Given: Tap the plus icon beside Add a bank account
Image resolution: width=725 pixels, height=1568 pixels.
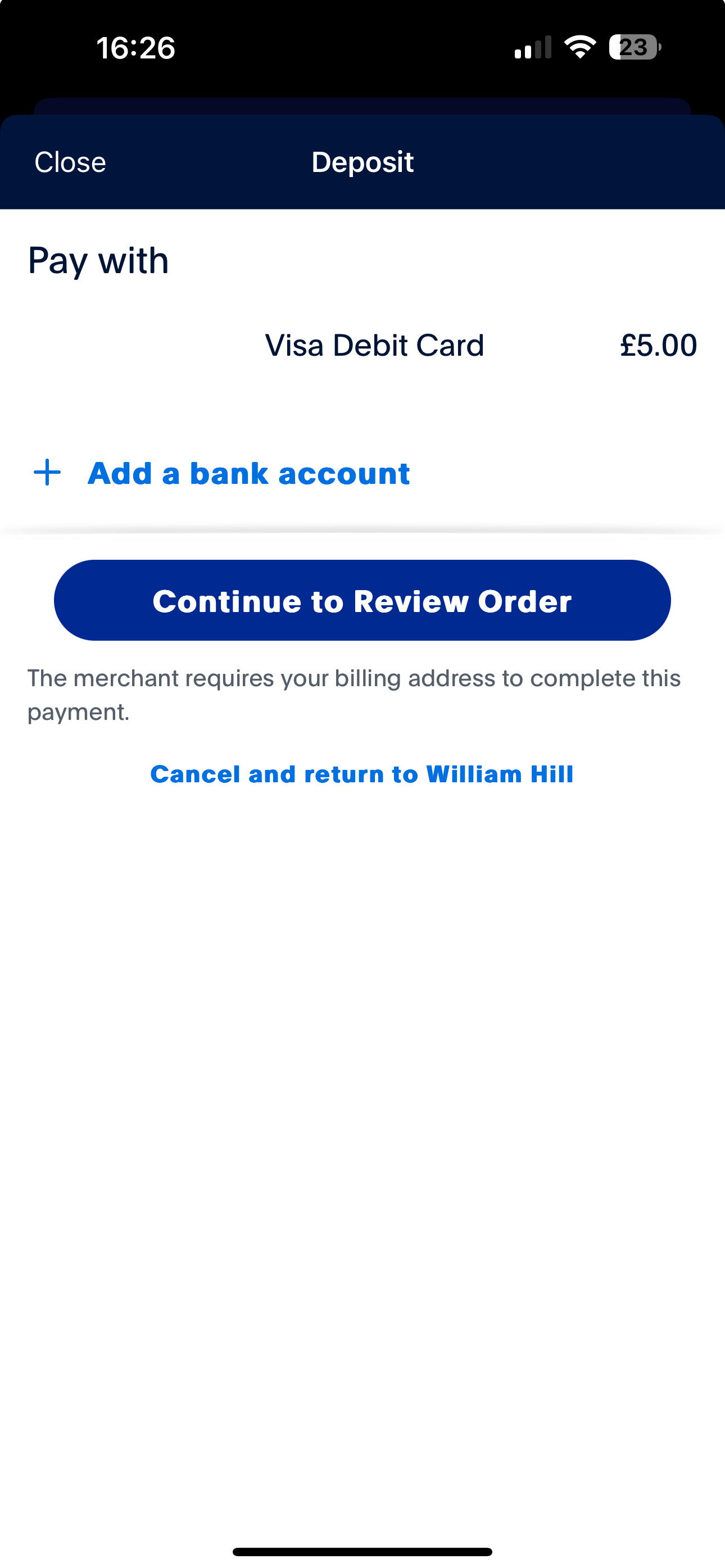Looking at the screenshot, I should 46,472.
